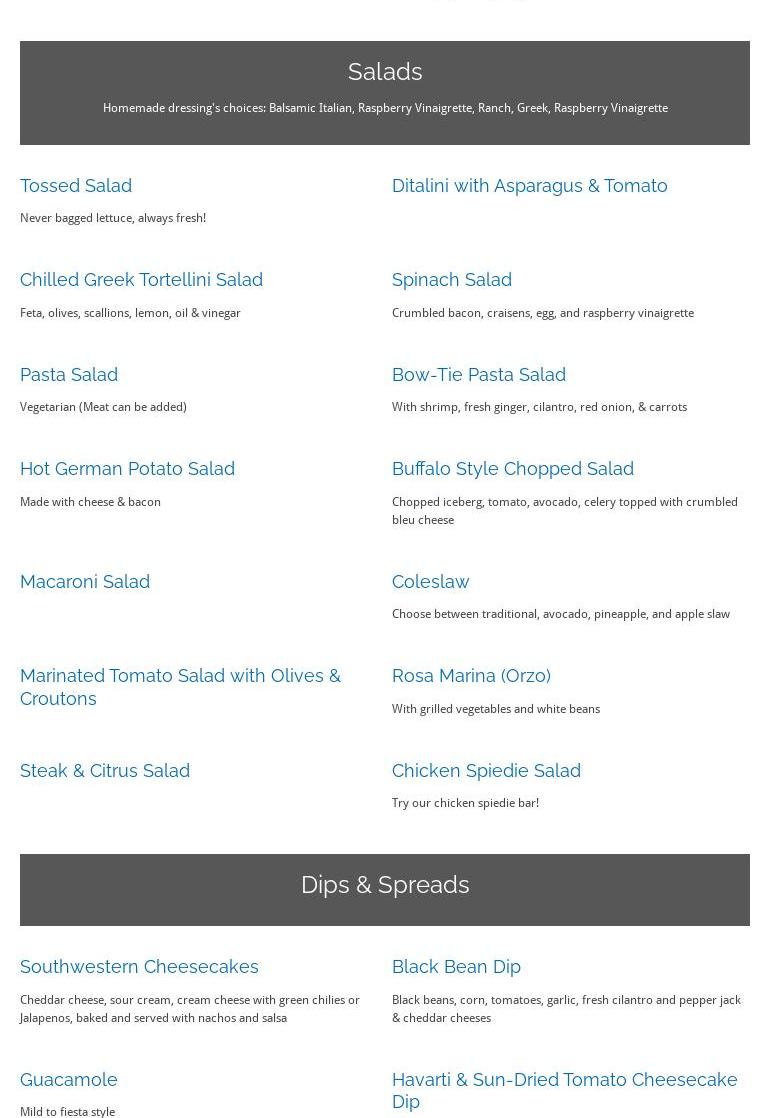The width and height of the screenshot is (770, 1118).
Task: Select Havarti & Sun-Dried Tomato Cheesecake Dip
Action: 564,1090
